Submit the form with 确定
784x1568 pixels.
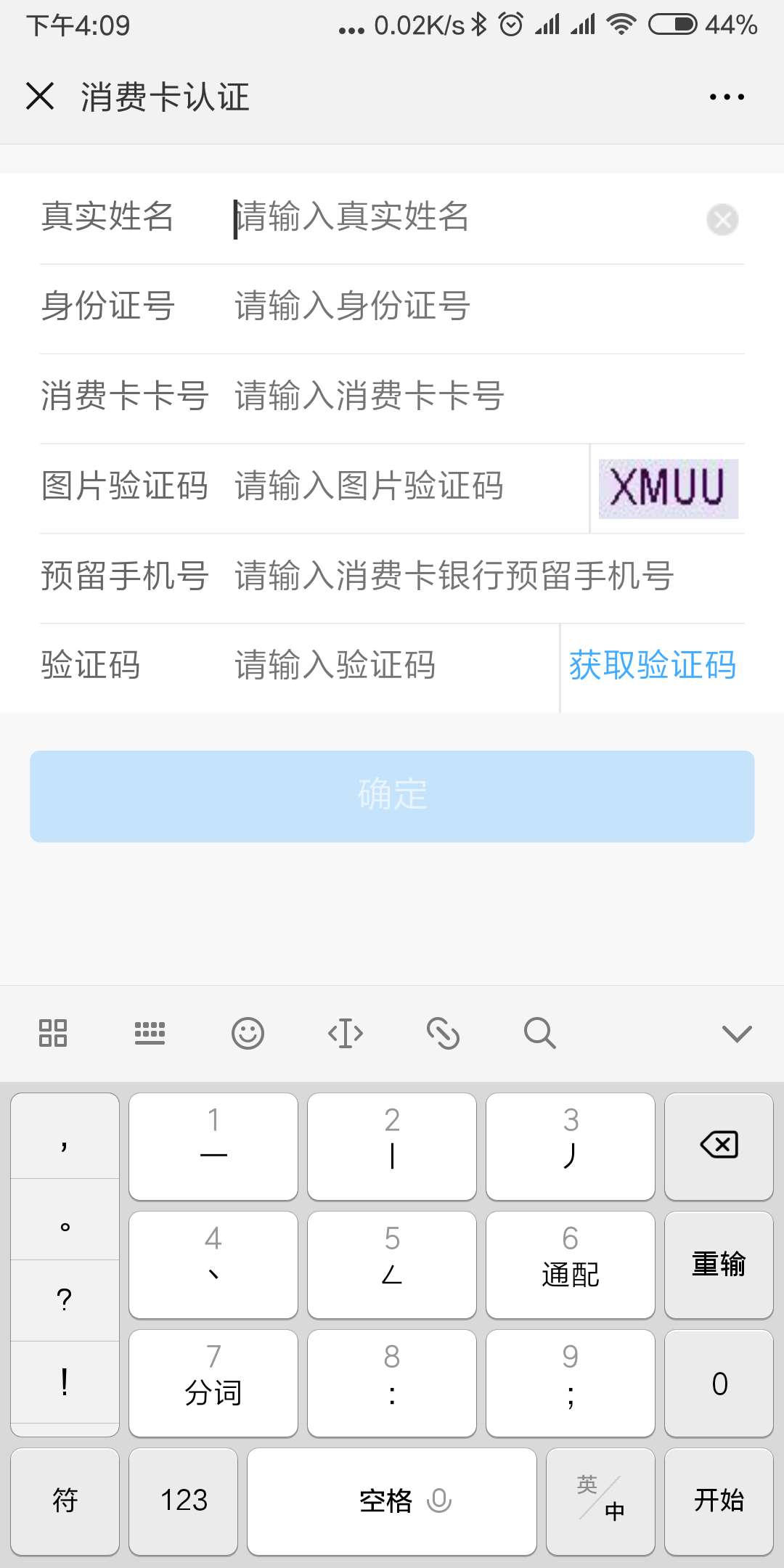[x=392, y=796]
